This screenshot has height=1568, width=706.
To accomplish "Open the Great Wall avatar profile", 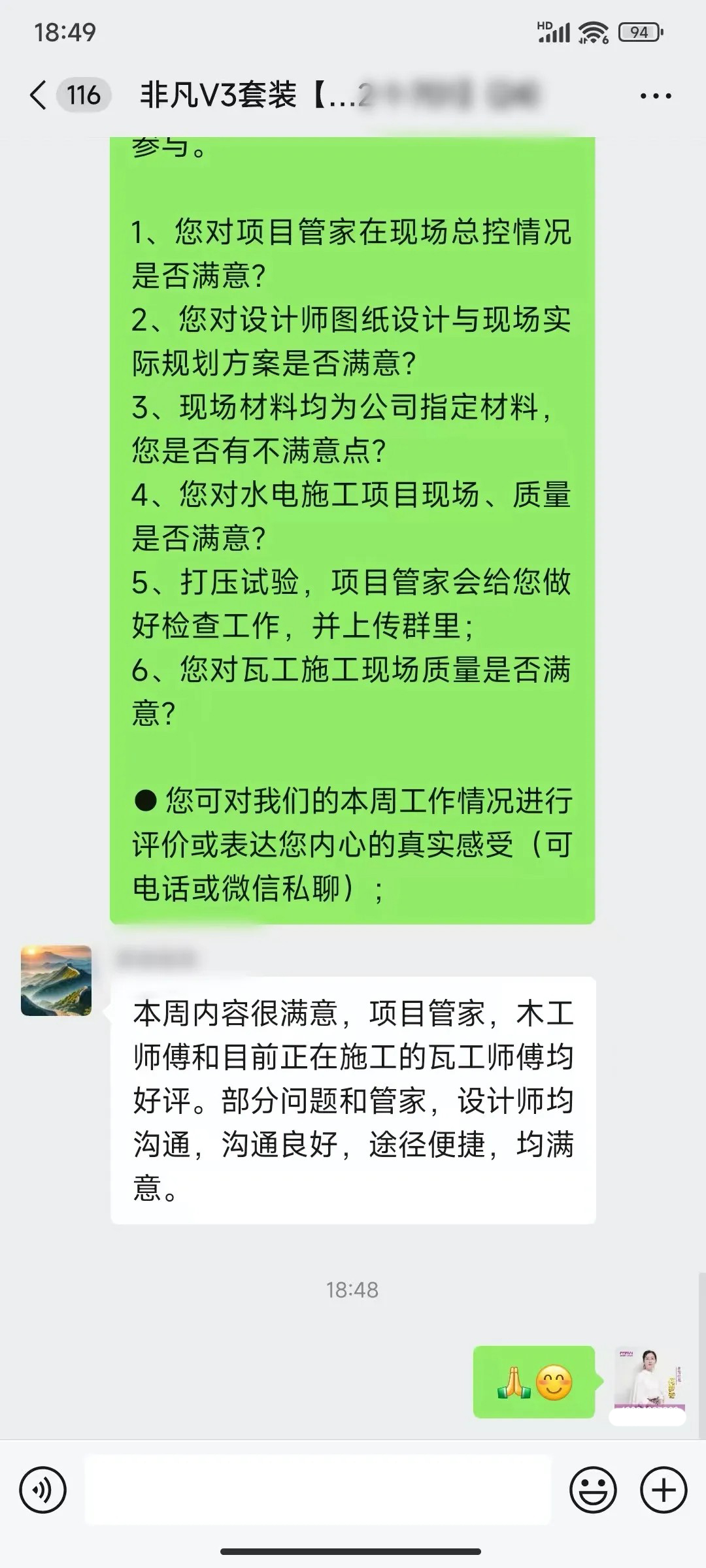I will pos(56,980).
